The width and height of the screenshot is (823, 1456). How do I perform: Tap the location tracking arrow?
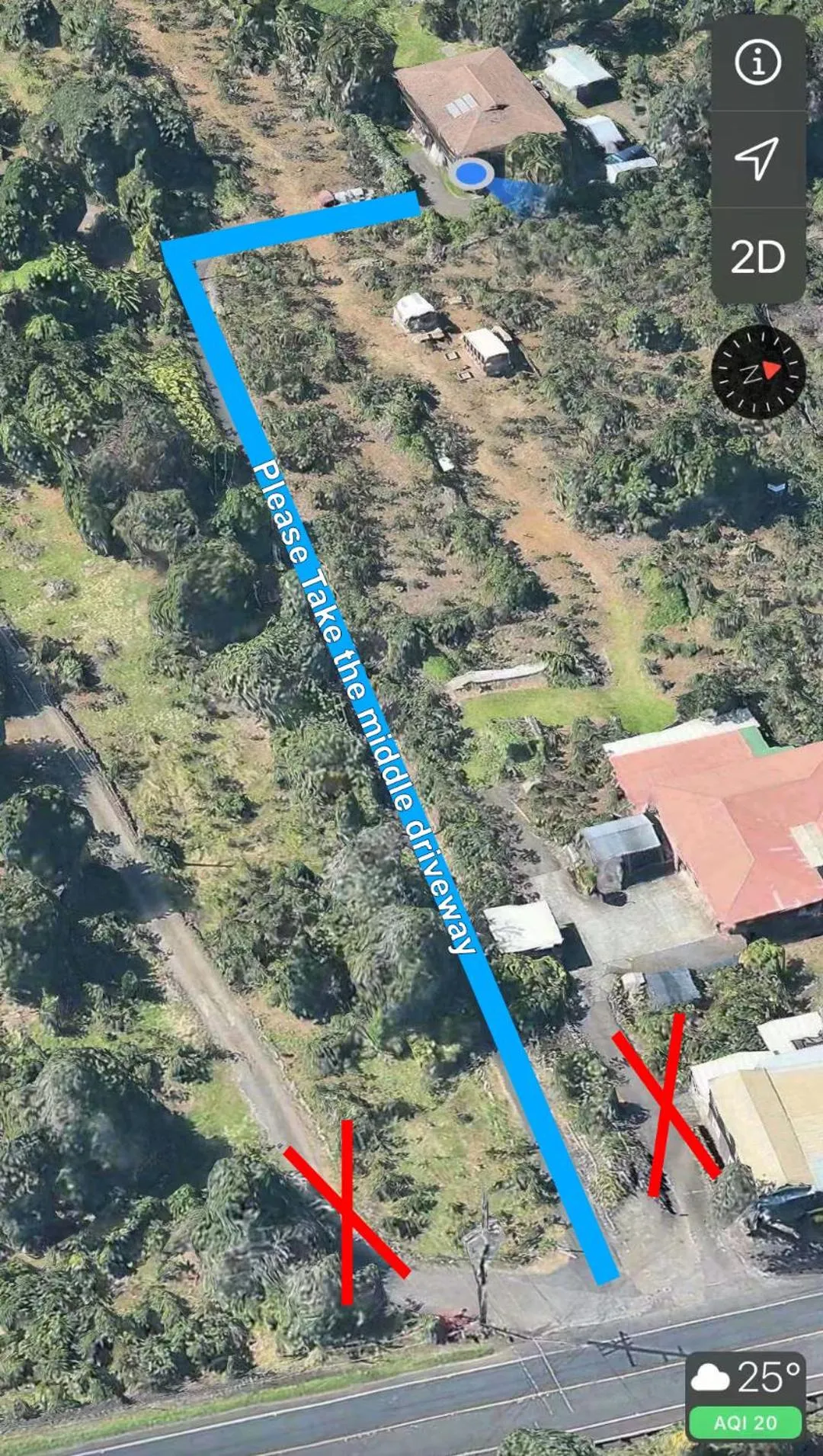coord(757,159)
